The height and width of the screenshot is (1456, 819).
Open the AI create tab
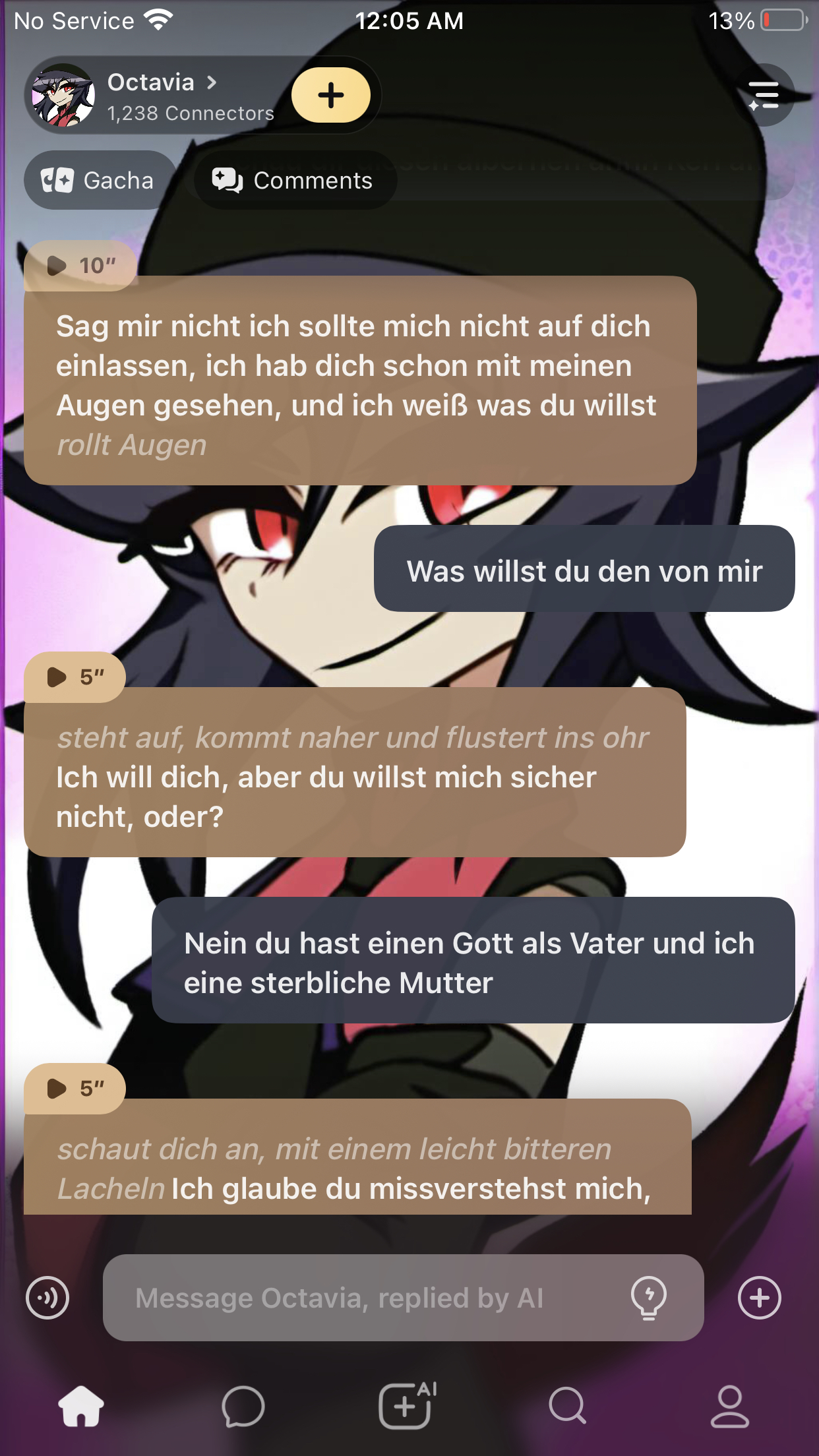tap(407, 1406)
